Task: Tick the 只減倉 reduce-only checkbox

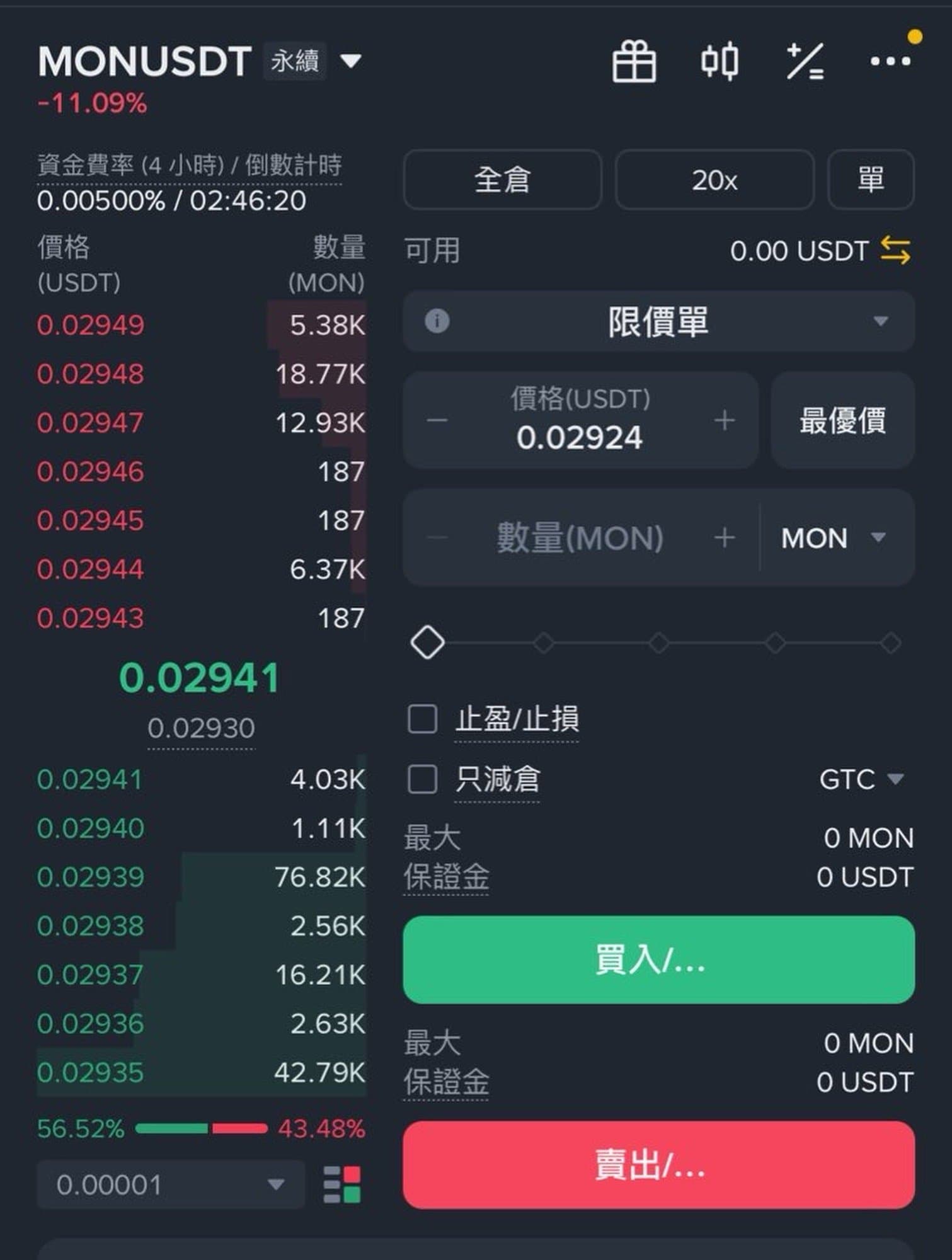Action: pos(423,779)
